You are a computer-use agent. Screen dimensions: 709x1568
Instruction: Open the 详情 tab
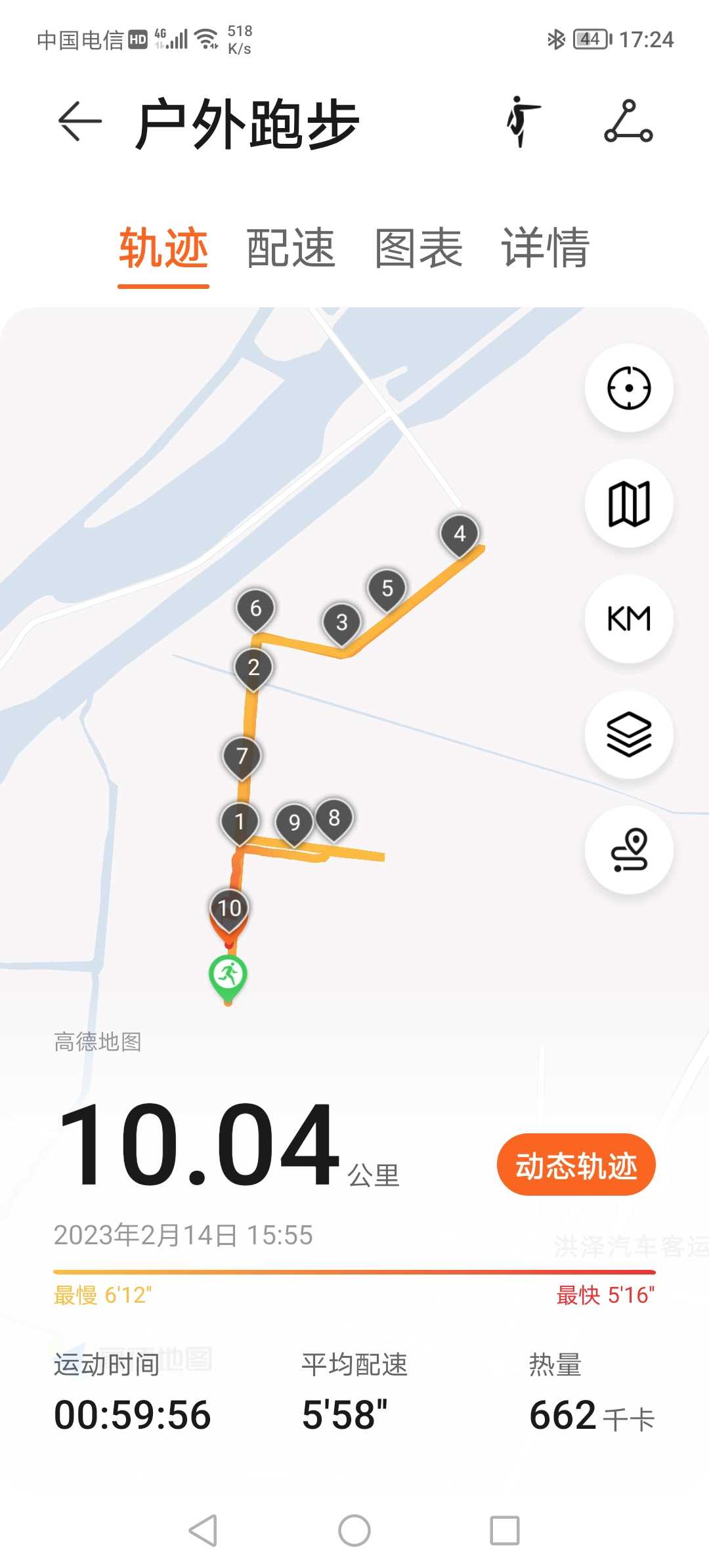click(x=546, y=249)
